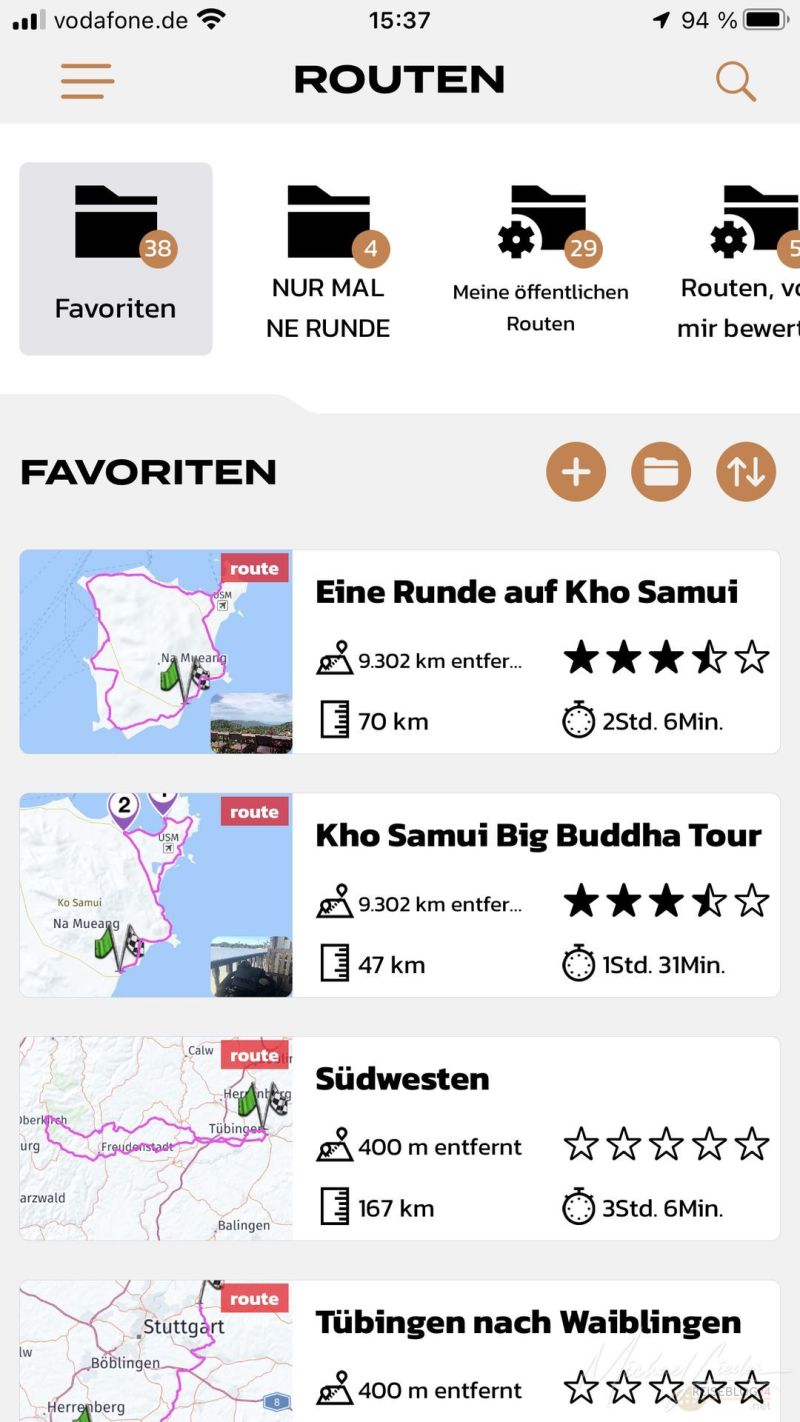Open the route search
The width and height of the screenshot is (800, 1422).
point(736,81)
